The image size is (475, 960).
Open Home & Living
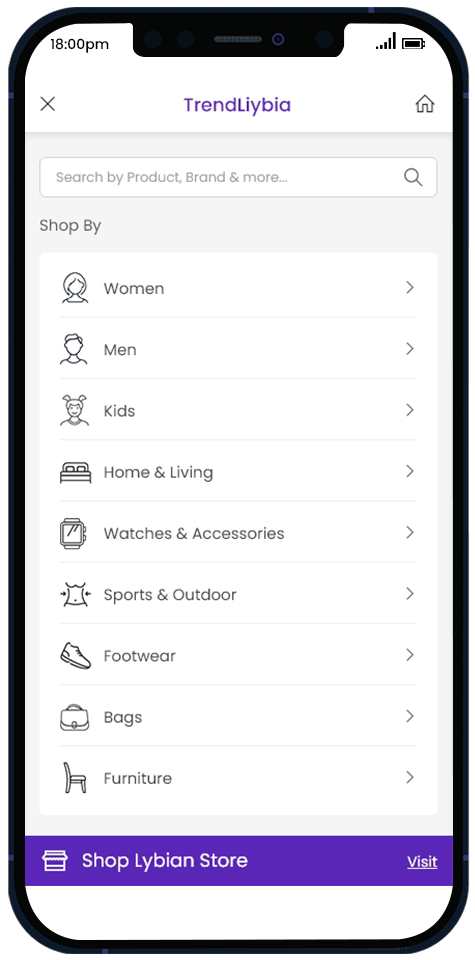click(238, 471)
